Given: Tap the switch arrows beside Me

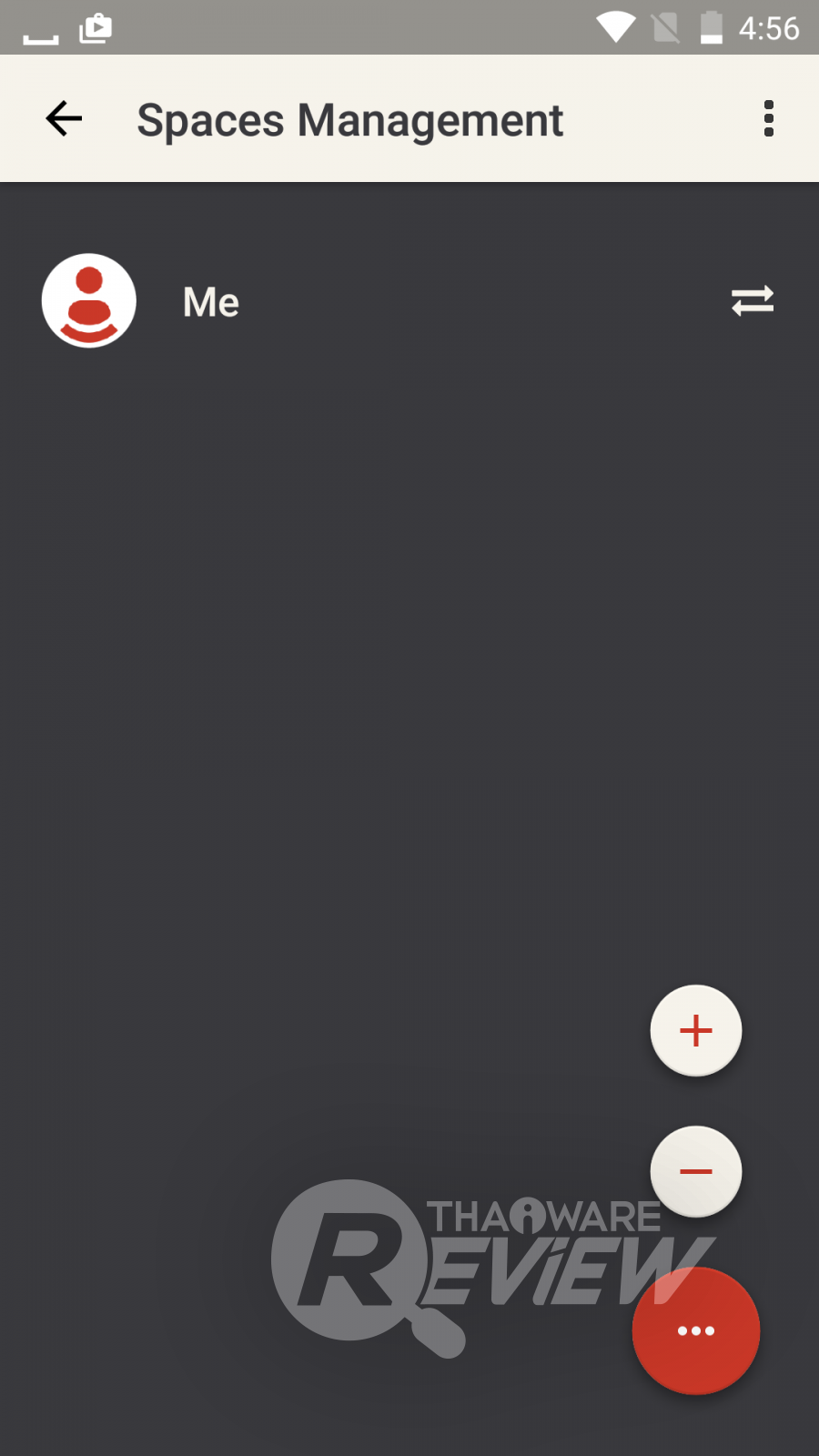Looking at the screenshot, I should pos(753,300).
